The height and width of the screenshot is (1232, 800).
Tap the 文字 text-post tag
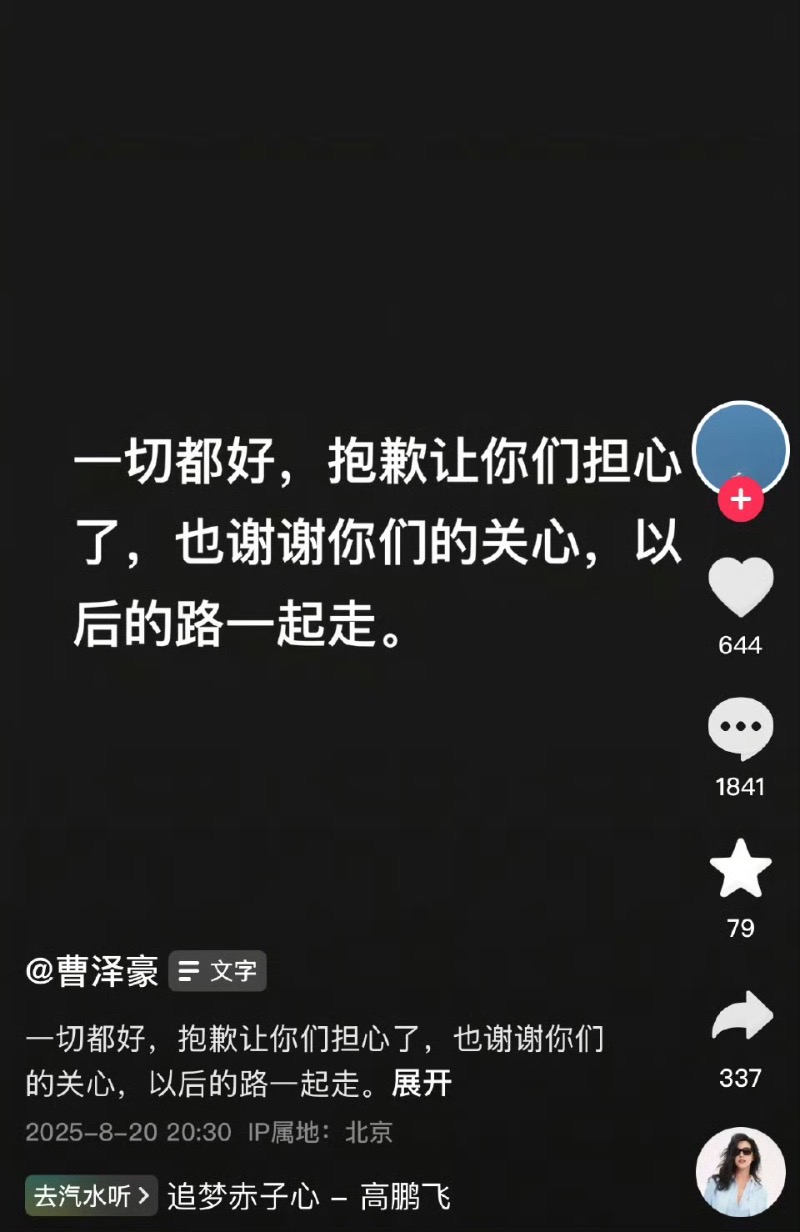217,971
